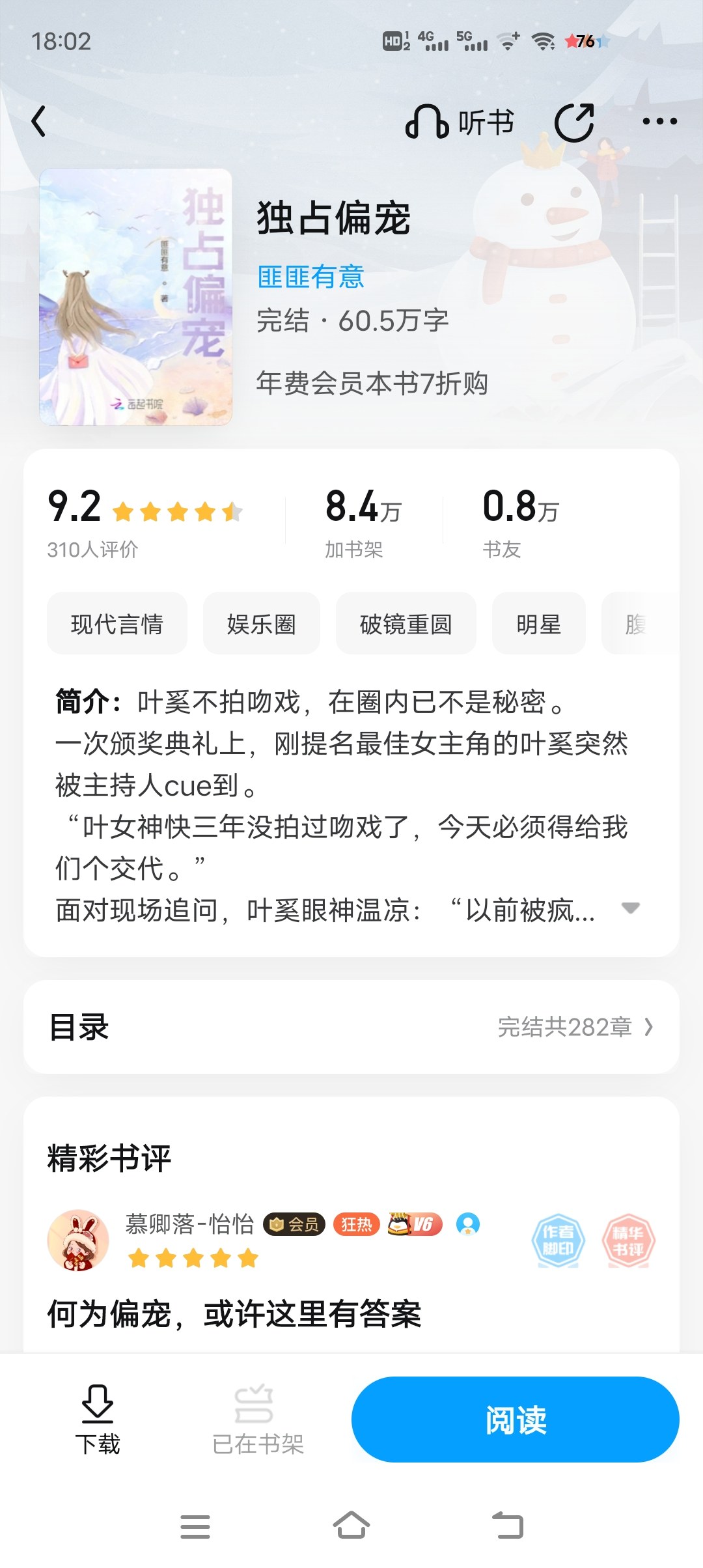The image size is (703, 1568).
Task: Share this book
Action: point(574,122)
